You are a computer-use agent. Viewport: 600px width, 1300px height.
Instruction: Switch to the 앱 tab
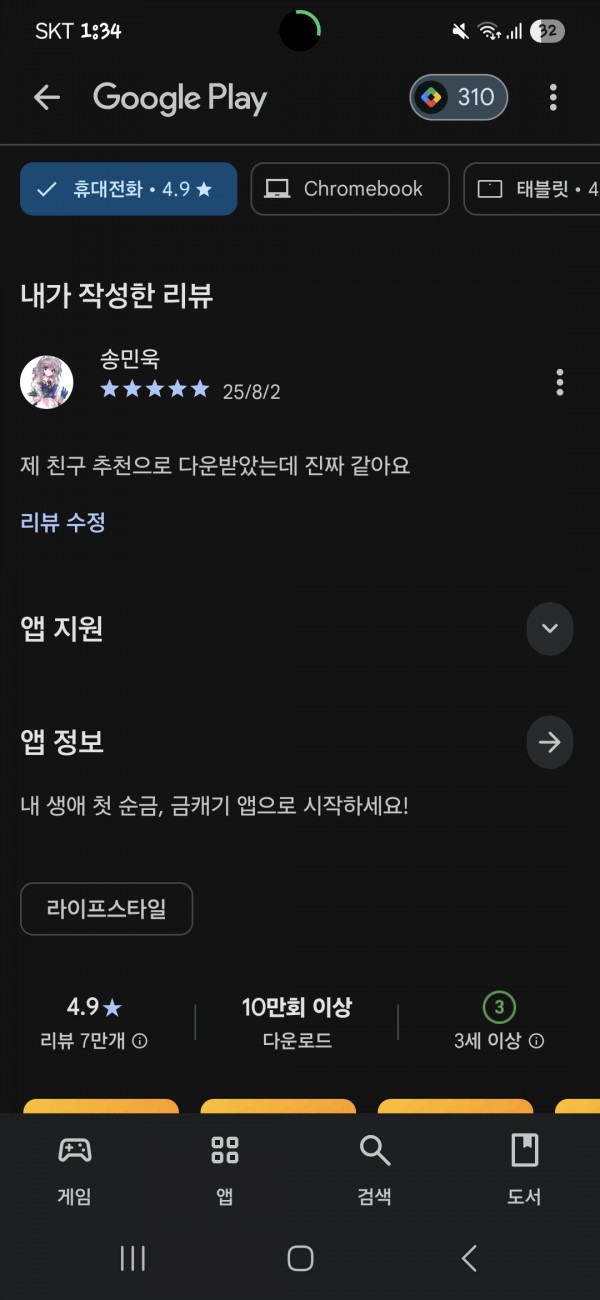pyautogui.click(x=225, y=1168)
